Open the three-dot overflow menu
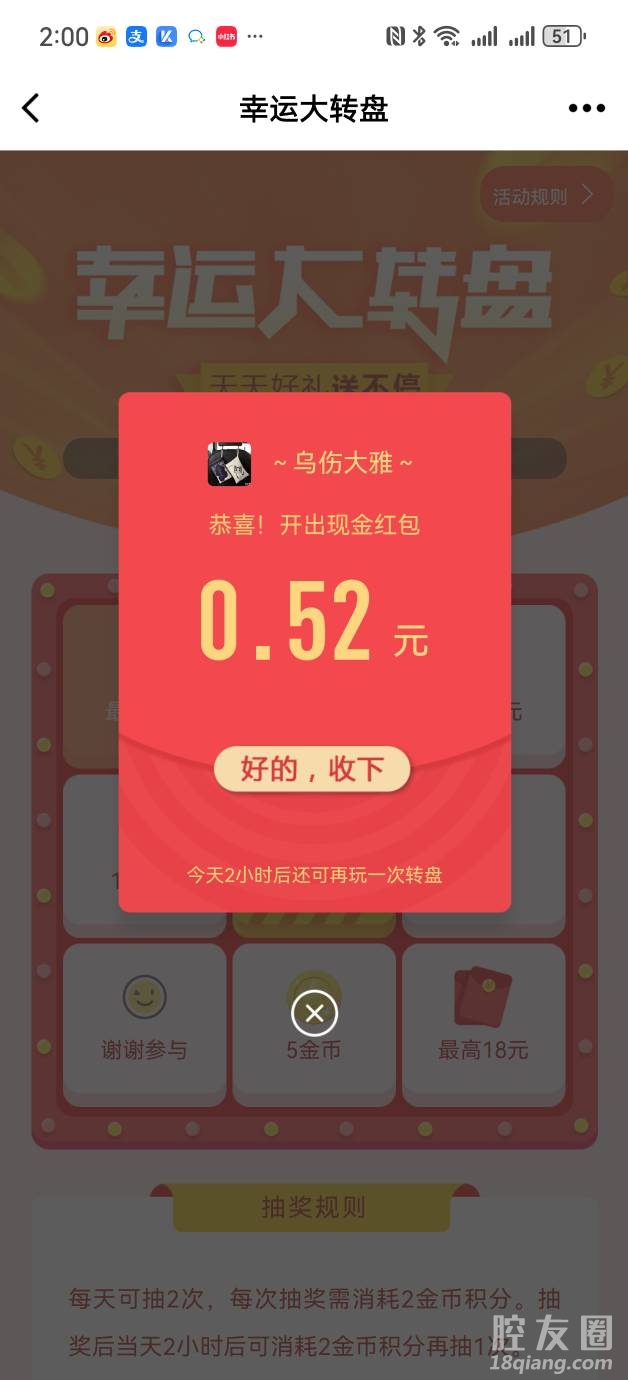The image size is (628, 1380). coord(586,109)
